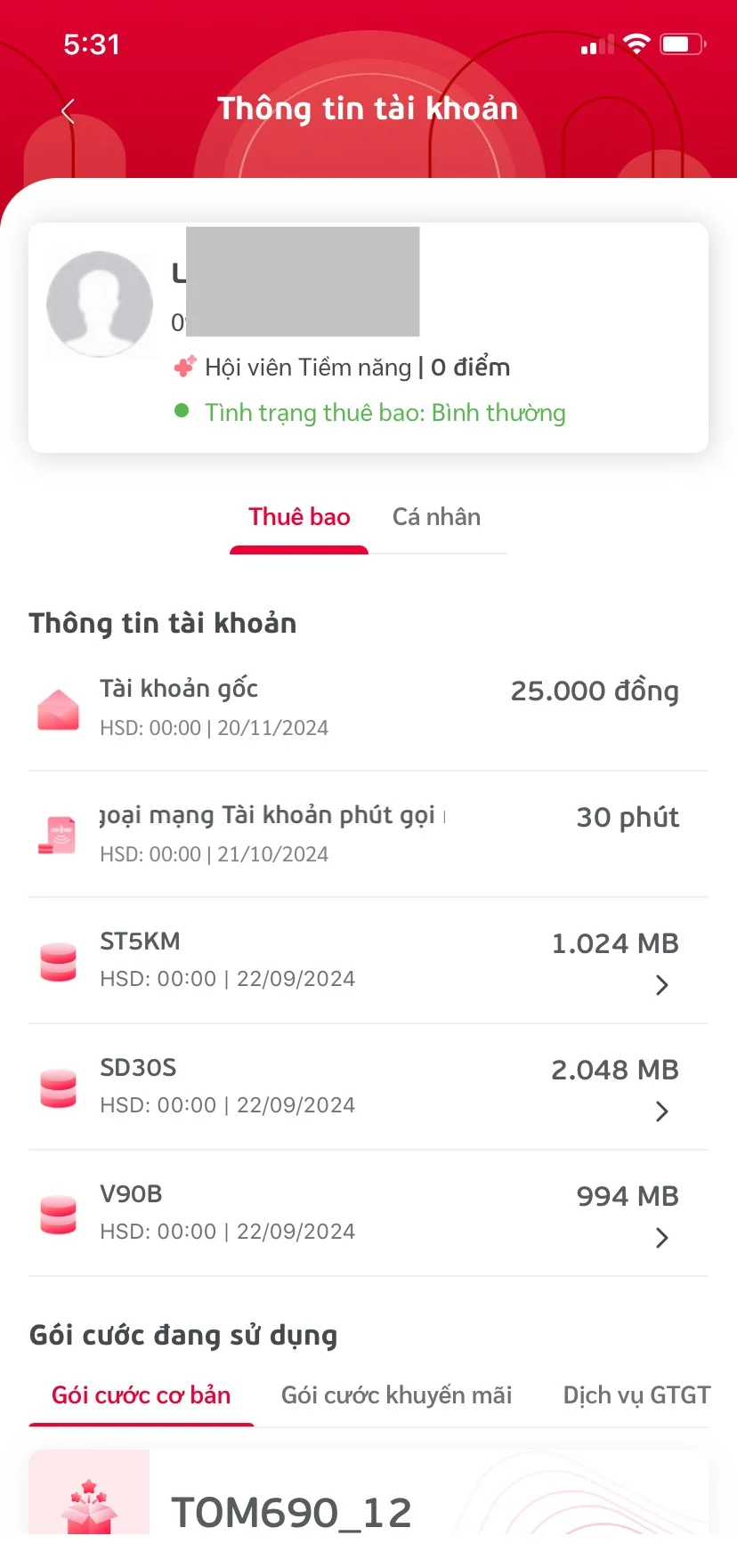737x1568 pixels.
Task: Tap the profile avatar picture
Action: coord(100,304)
